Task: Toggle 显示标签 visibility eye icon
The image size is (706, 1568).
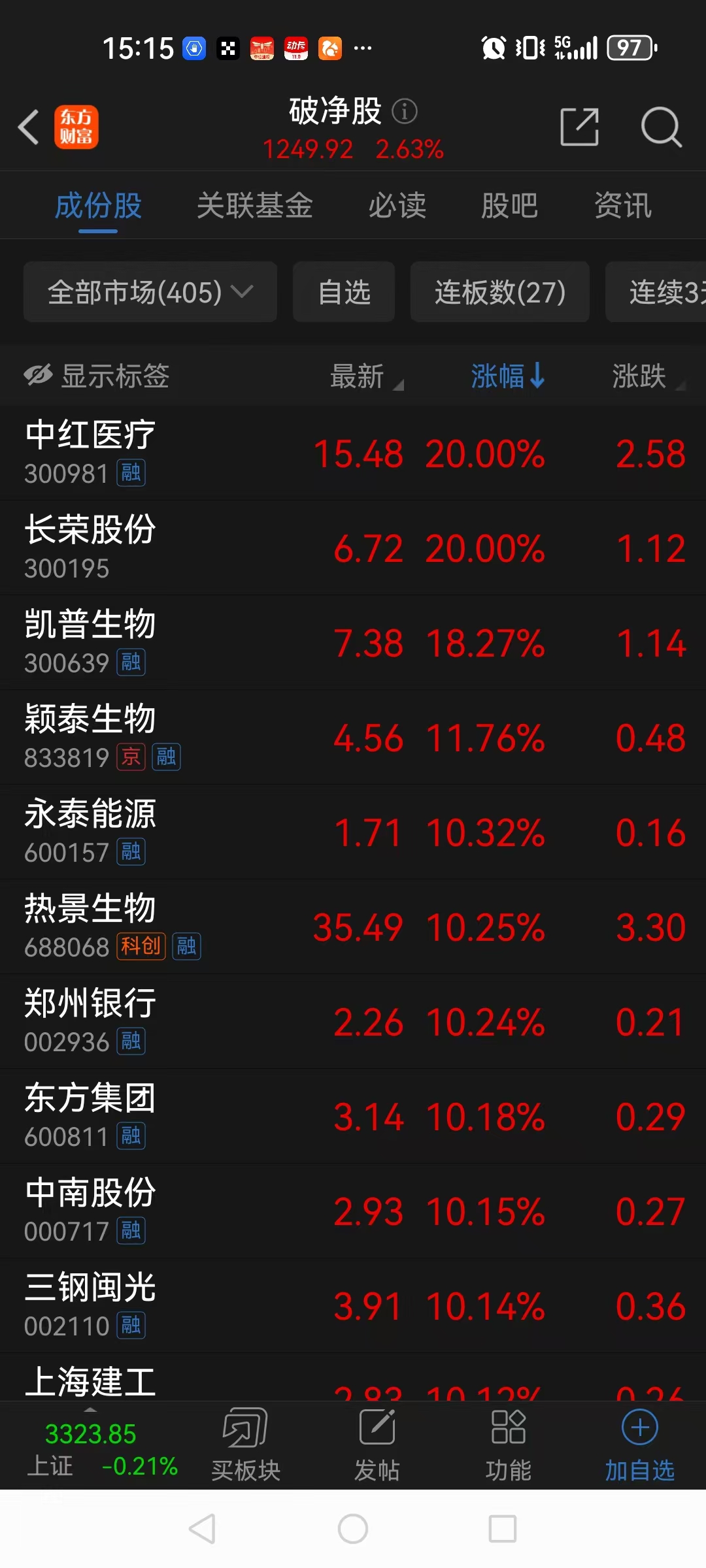Action: pos(37,376)
